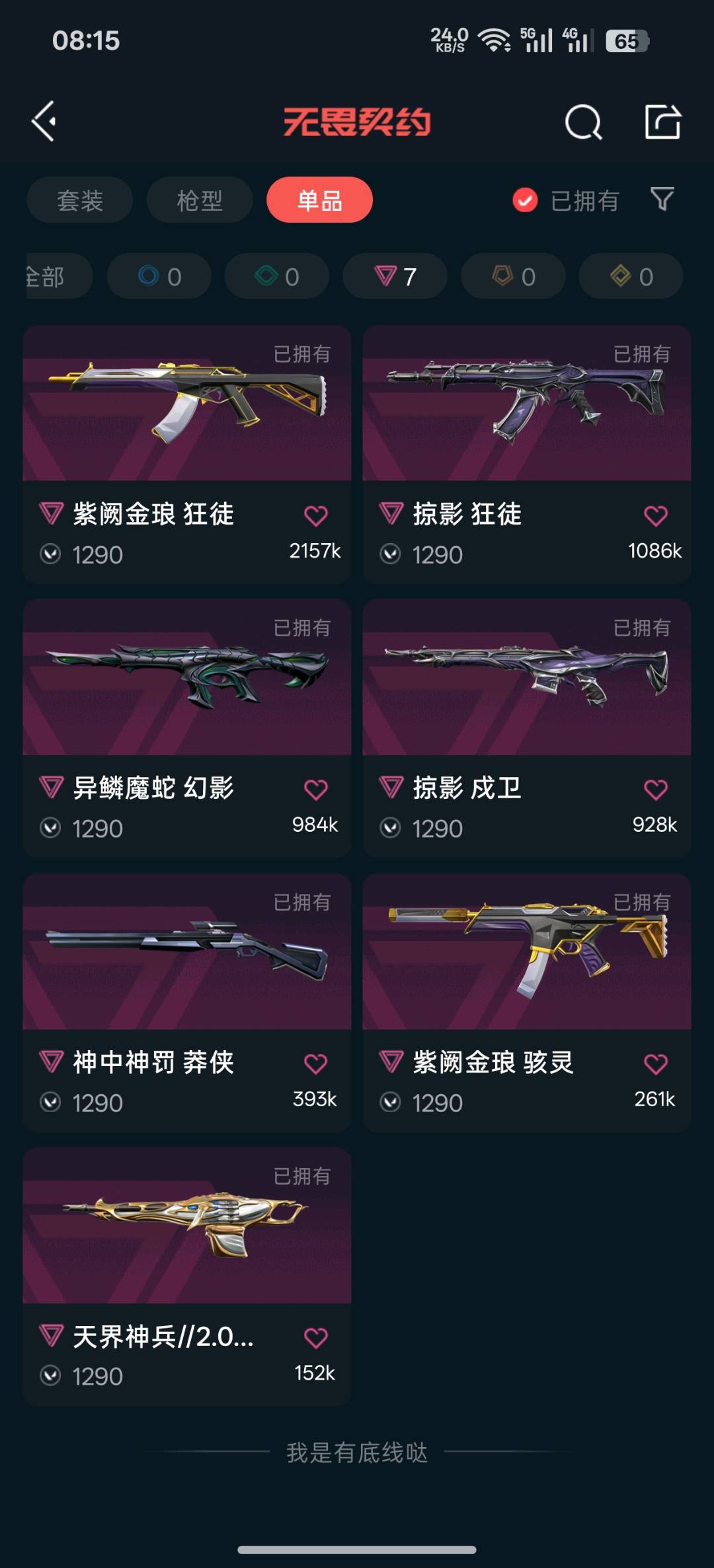The height and width of the screenshot is (1568, 714).
Task: Open the 紫阙金琅 骇灵 skin card
Action: [x=527, y=1002]
